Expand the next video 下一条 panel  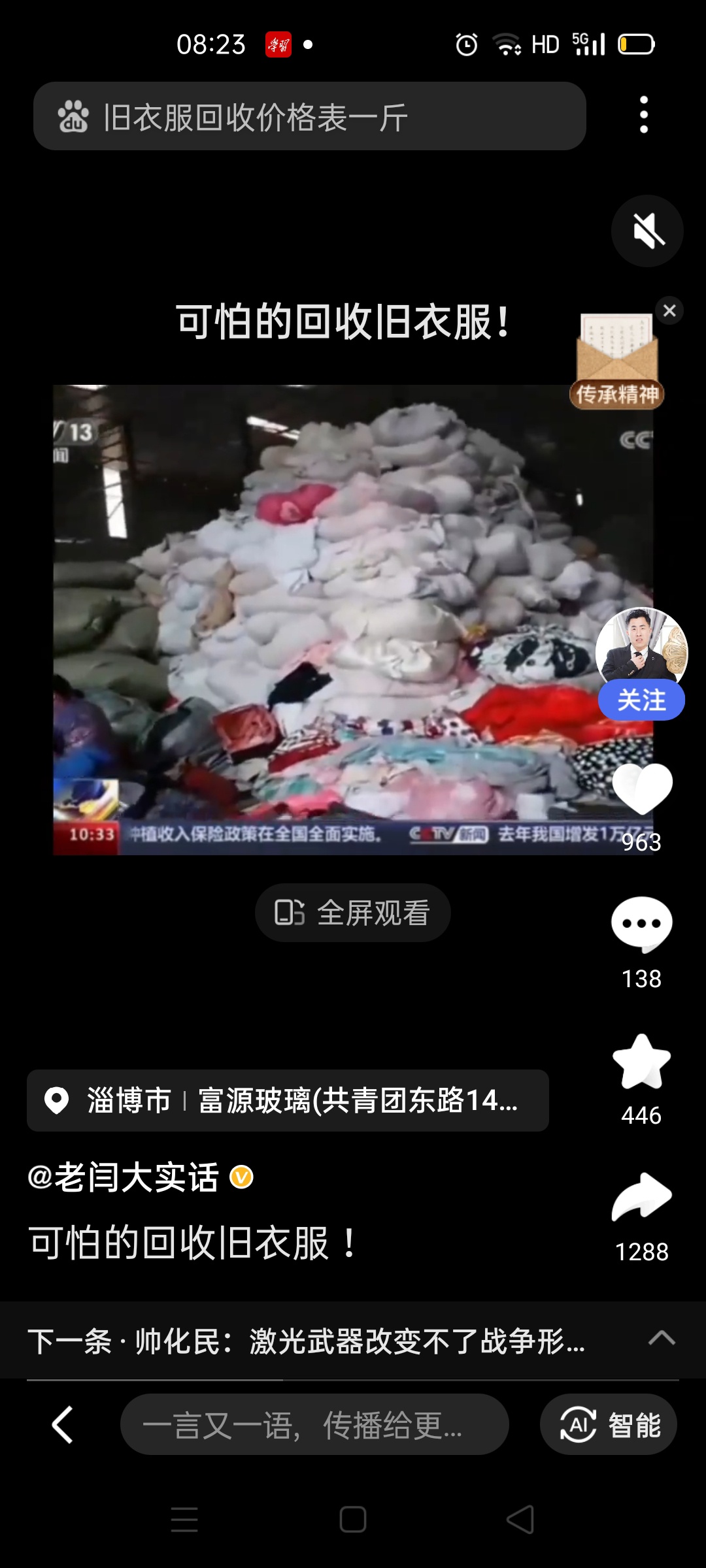pyautogui.click(x=662, y=1337)
